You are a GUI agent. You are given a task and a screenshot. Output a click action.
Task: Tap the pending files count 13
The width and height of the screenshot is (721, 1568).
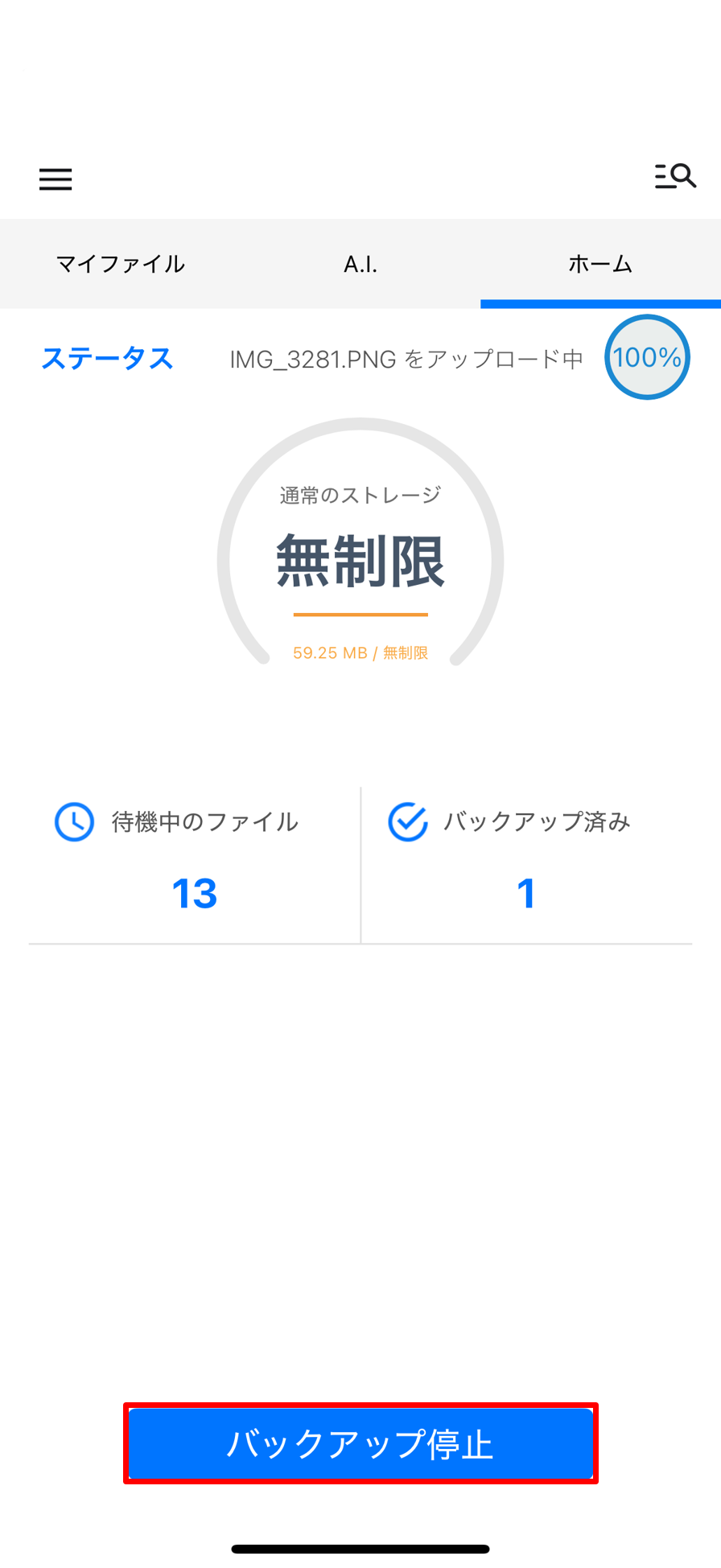[194, 893]
